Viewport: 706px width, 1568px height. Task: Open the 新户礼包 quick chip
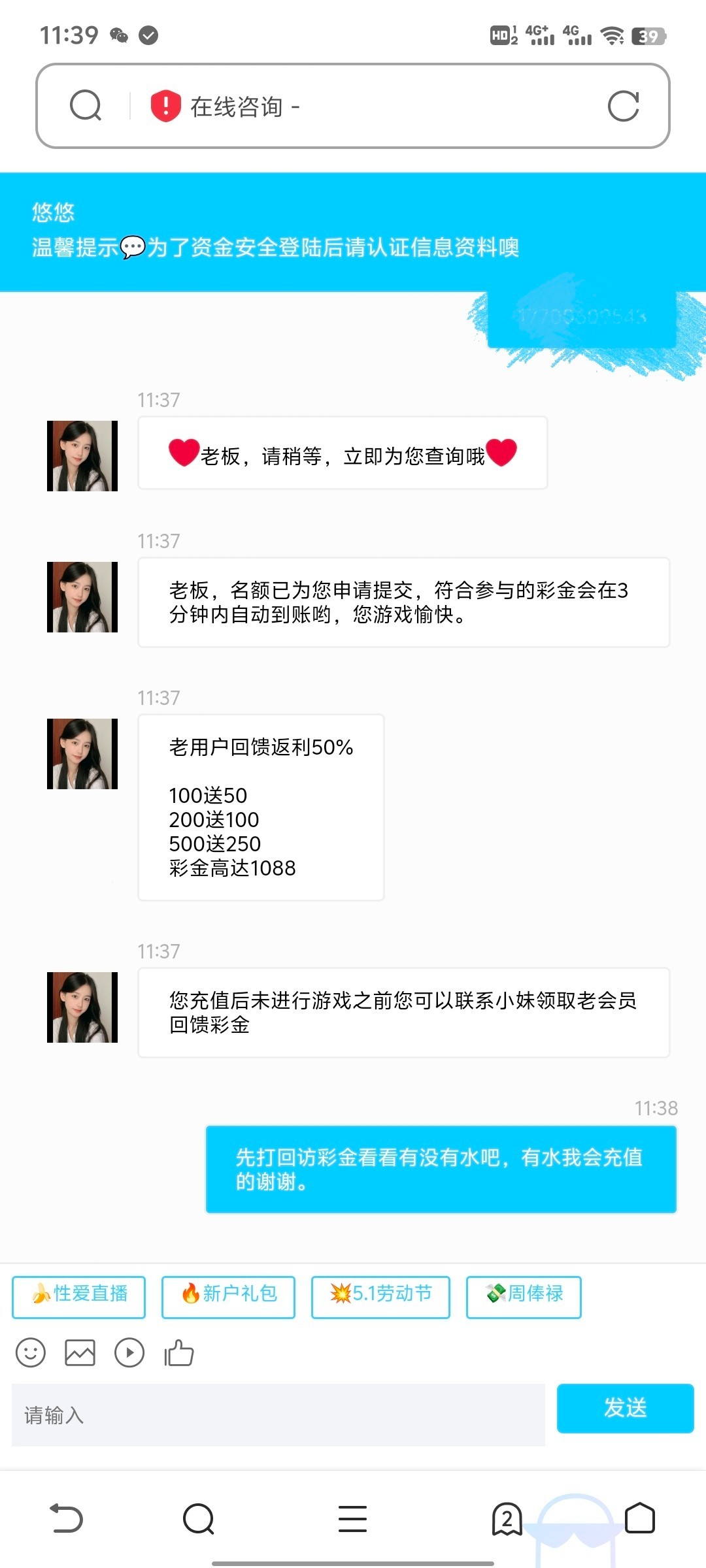pos(228,1297)
